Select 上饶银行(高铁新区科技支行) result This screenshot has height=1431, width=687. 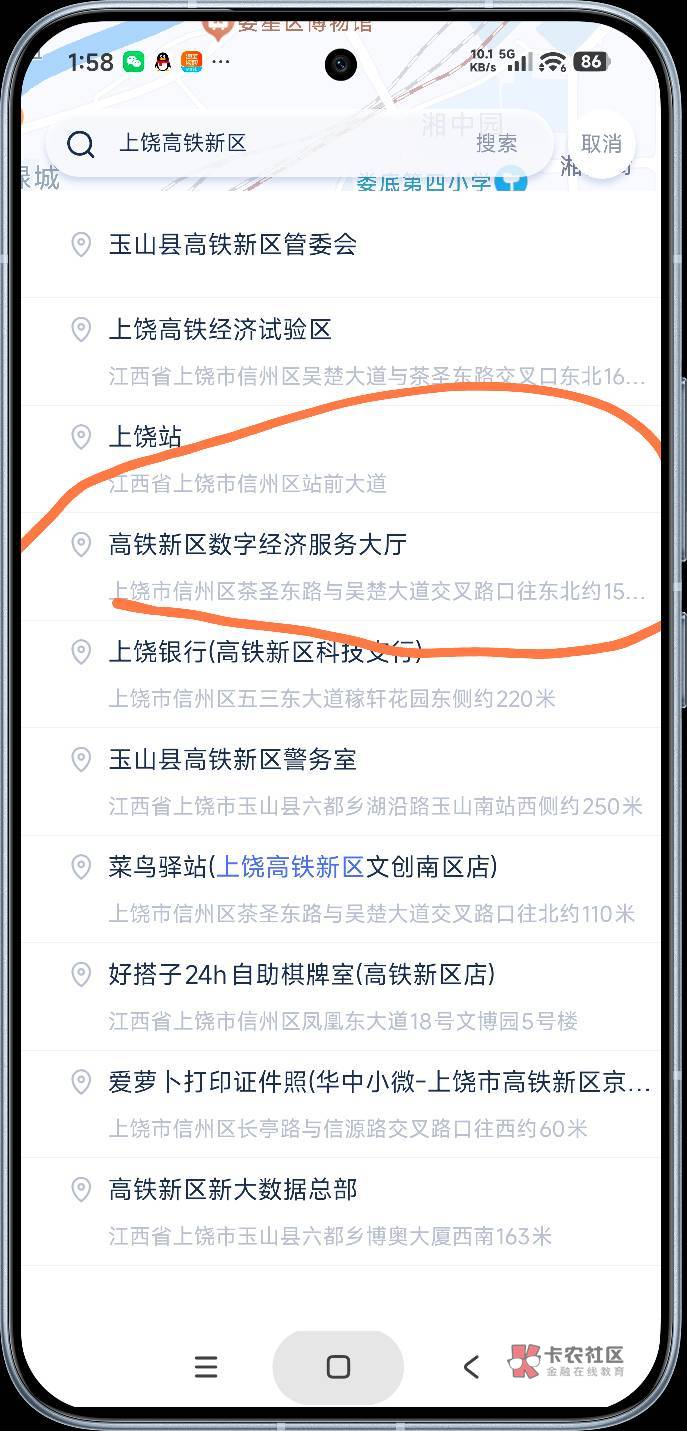click(x=341, y=674)
